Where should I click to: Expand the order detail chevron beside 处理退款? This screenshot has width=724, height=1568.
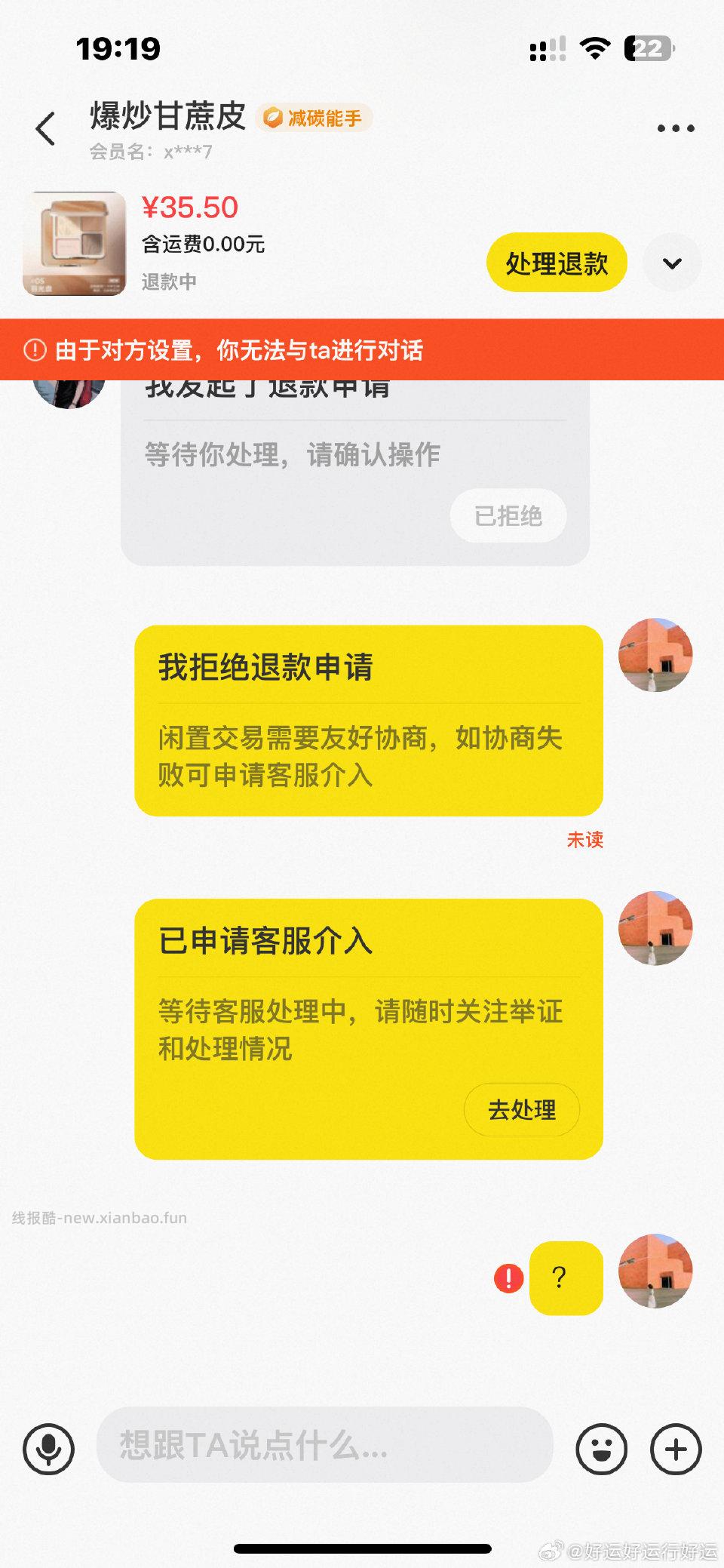(672, 263)
